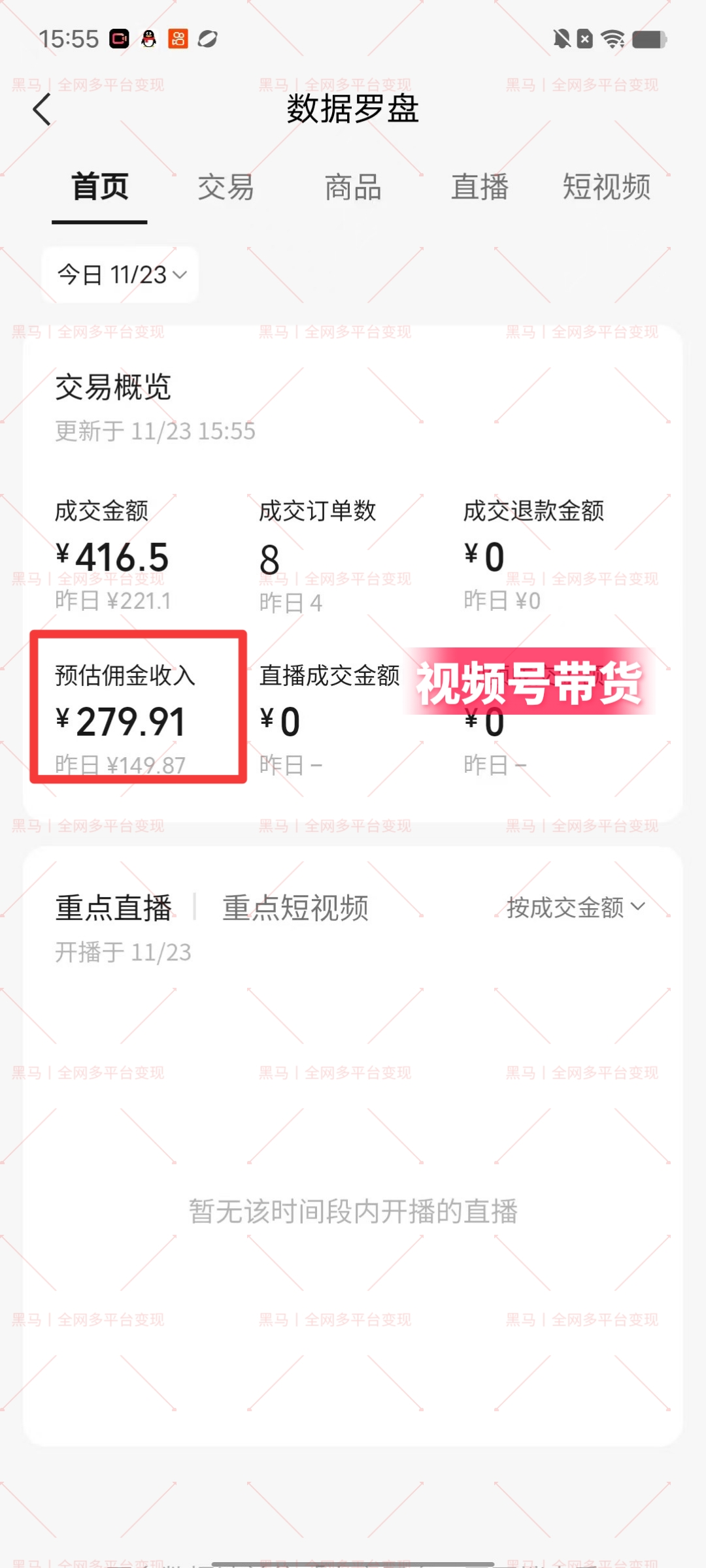Tap the browser icon next to Kuaishou
Viewport: 706px width, 1568px height.
pyautogui.click(x=208, y=40)
